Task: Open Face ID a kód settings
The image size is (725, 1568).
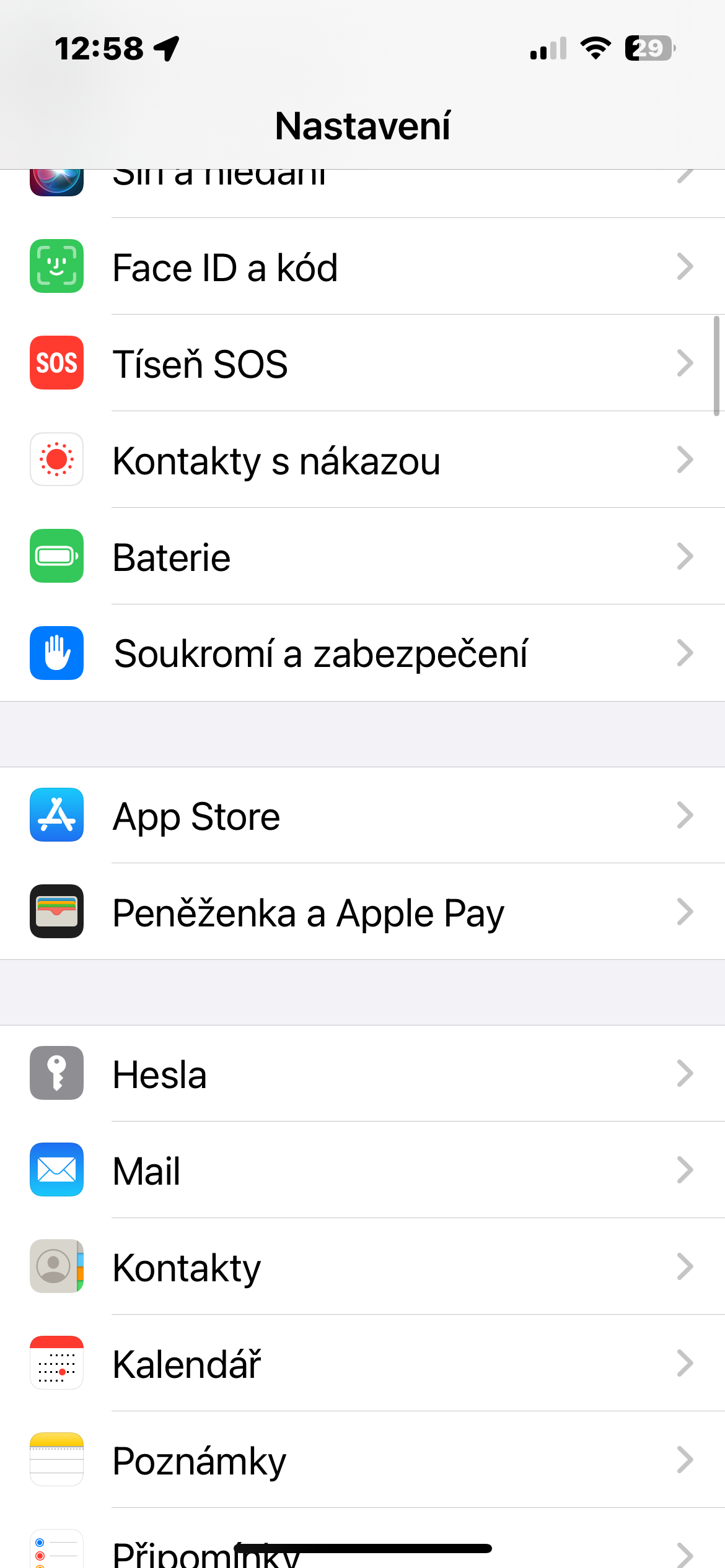Action: [x=362, y=267]
